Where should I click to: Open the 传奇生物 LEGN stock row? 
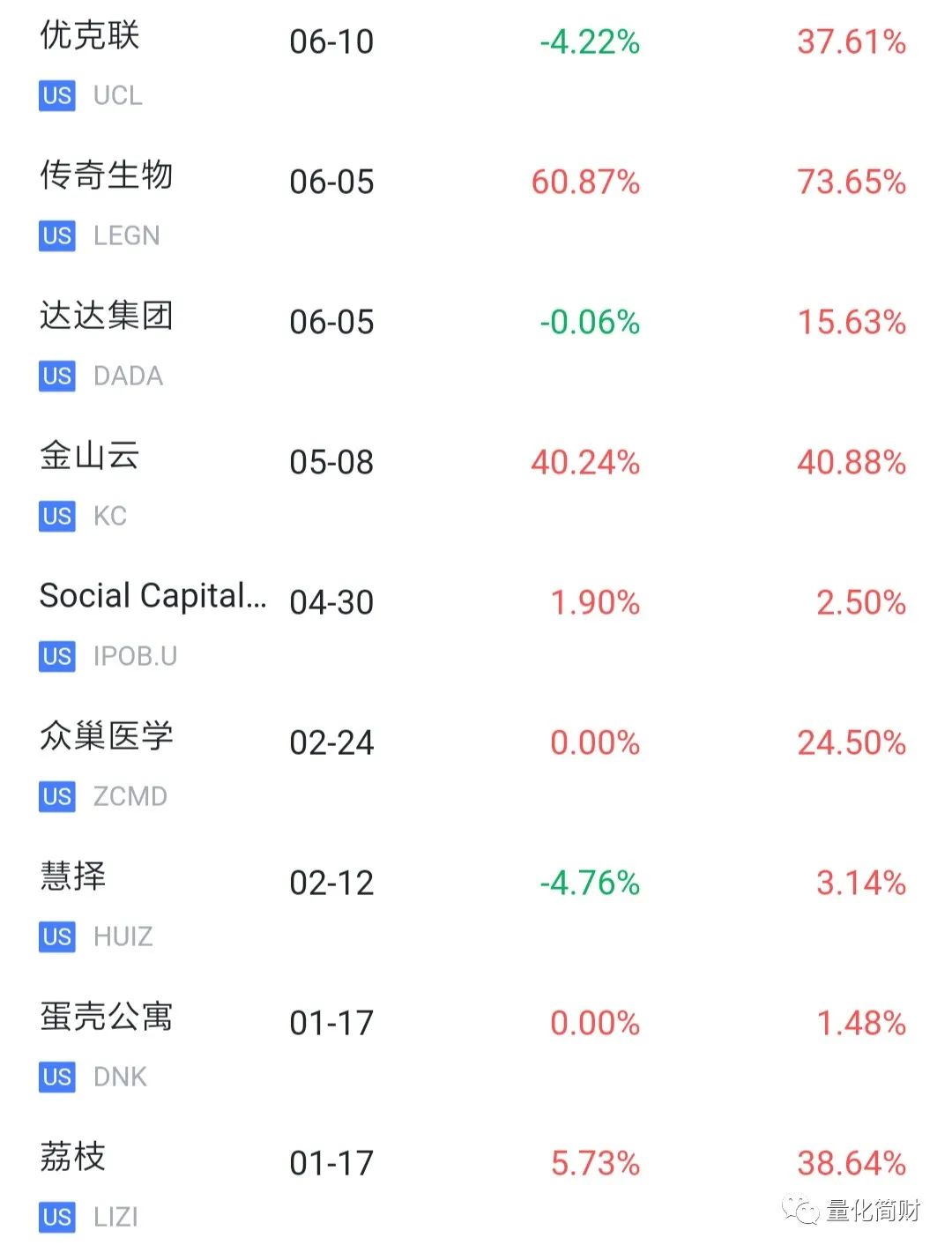click(106, 176)
